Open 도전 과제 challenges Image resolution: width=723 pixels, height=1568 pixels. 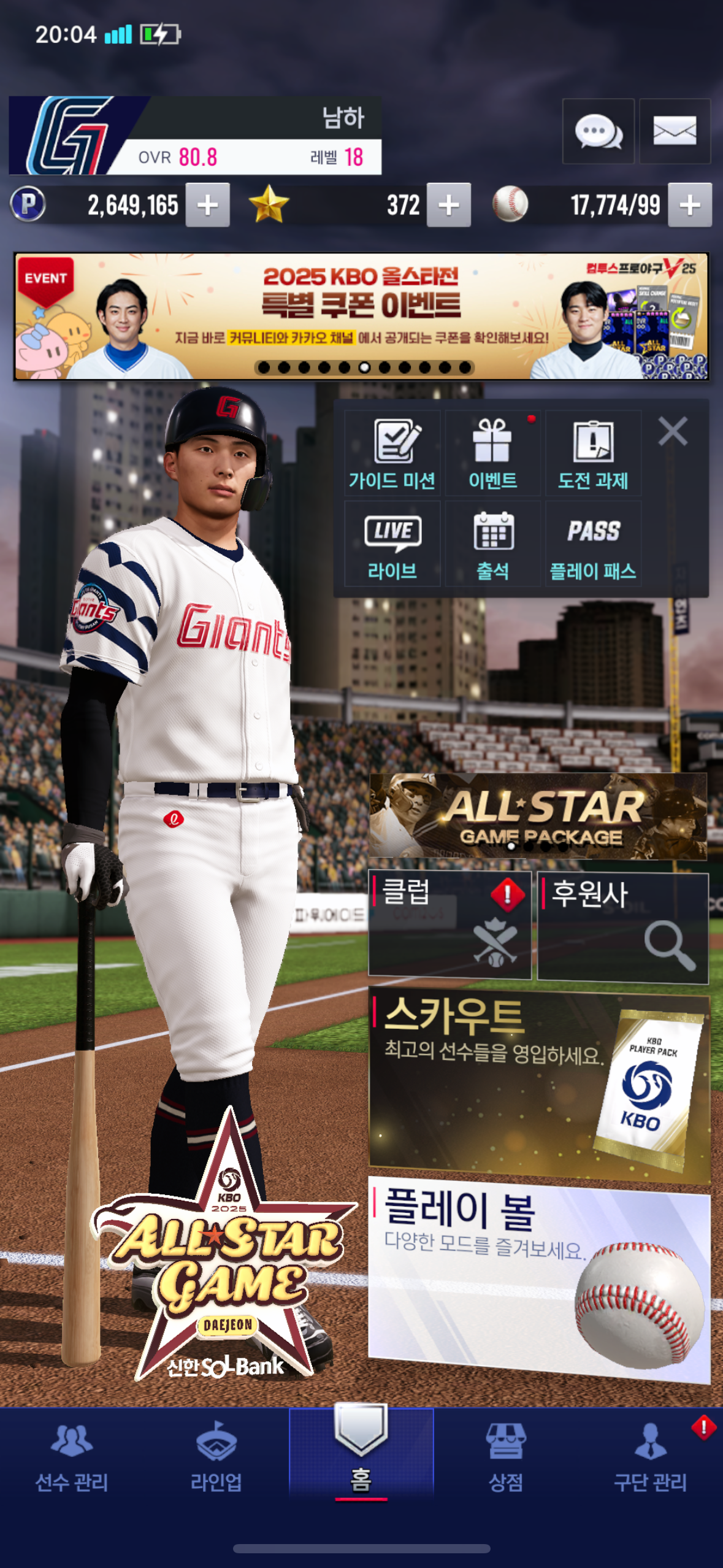(x=593, y=454)
